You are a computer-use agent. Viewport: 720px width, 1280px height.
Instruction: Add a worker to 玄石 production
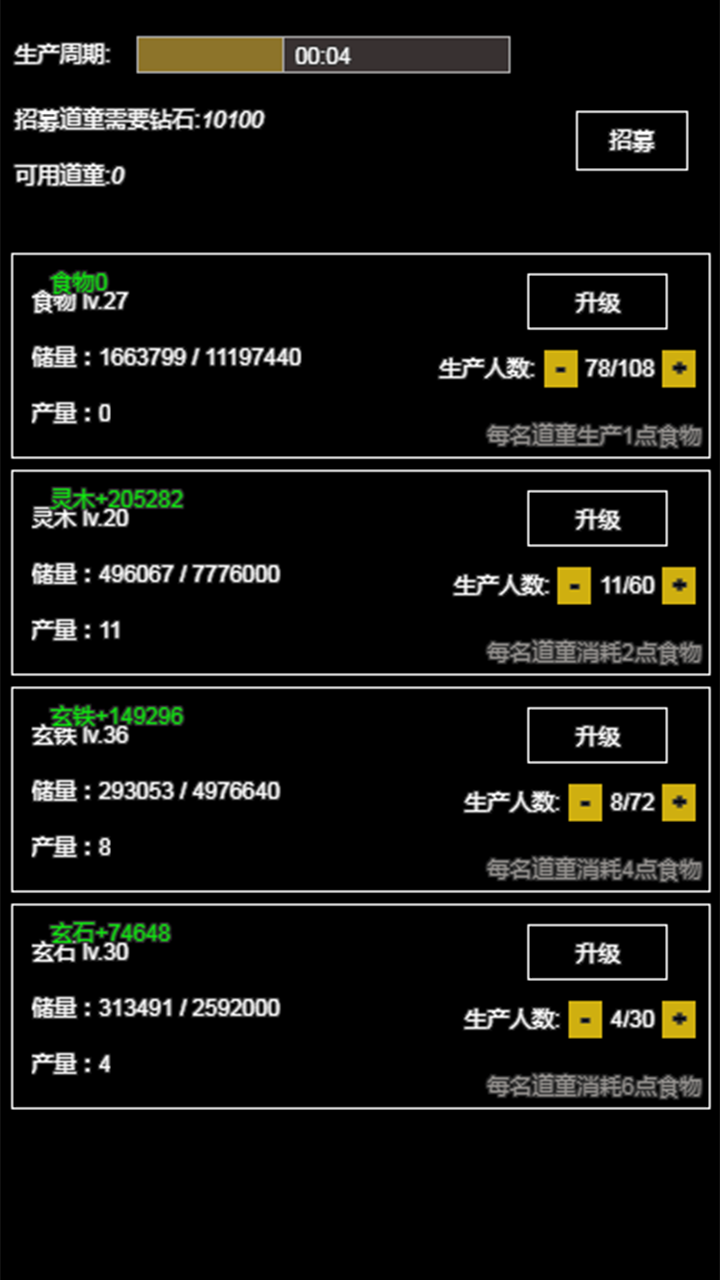tap(678, 1020)
